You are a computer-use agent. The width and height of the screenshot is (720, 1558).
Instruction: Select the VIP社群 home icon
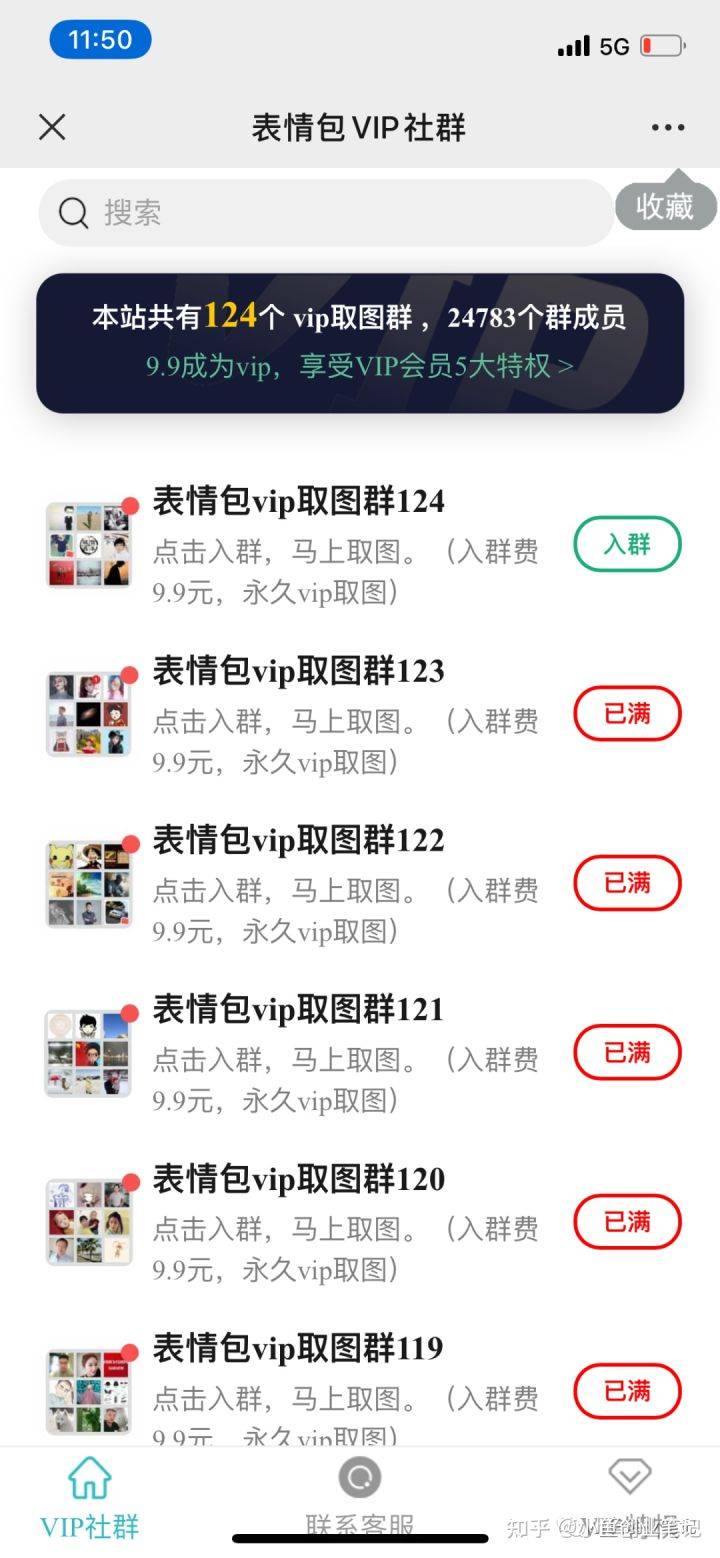tap(88, 1477)
